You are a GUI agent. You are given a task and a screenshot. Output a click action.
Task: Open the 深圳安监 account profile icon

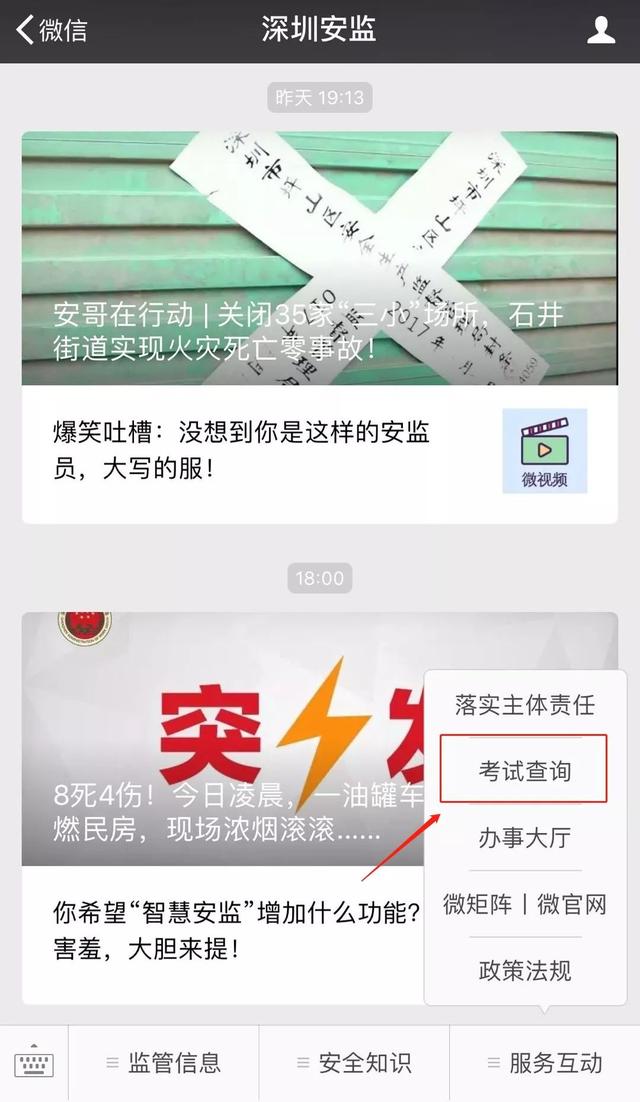coord(600,30)
